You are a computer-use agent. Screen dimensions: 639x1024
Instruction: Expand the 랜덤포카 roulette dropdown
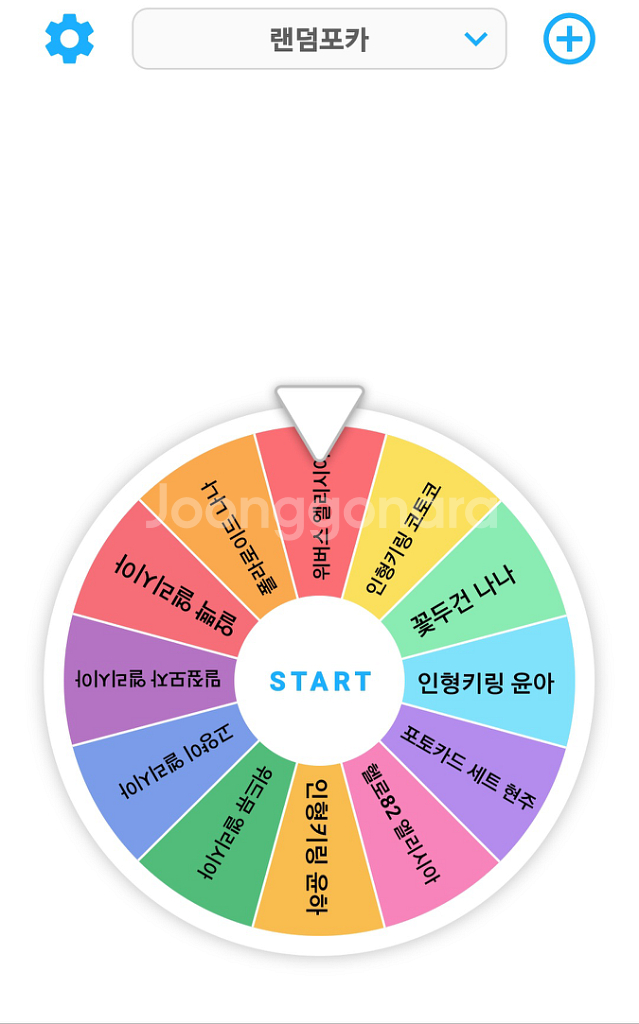point(320,39)
